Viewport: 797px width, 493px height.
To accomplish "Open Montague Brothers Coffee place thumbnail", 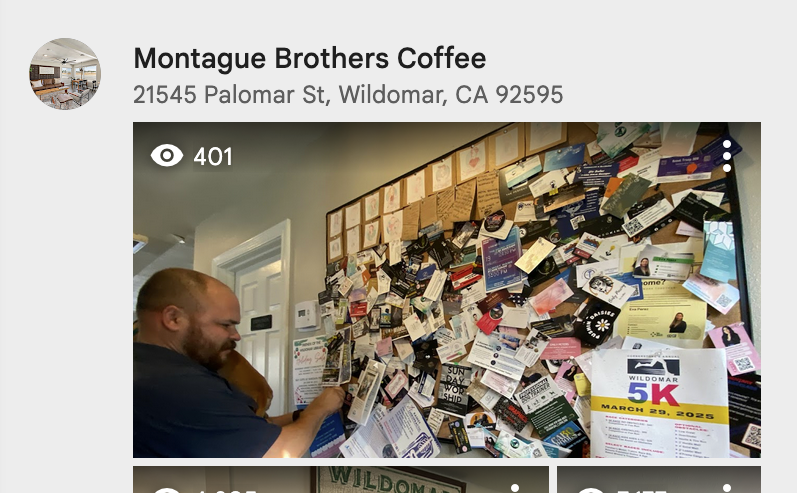I will click(x=65, y=74).
